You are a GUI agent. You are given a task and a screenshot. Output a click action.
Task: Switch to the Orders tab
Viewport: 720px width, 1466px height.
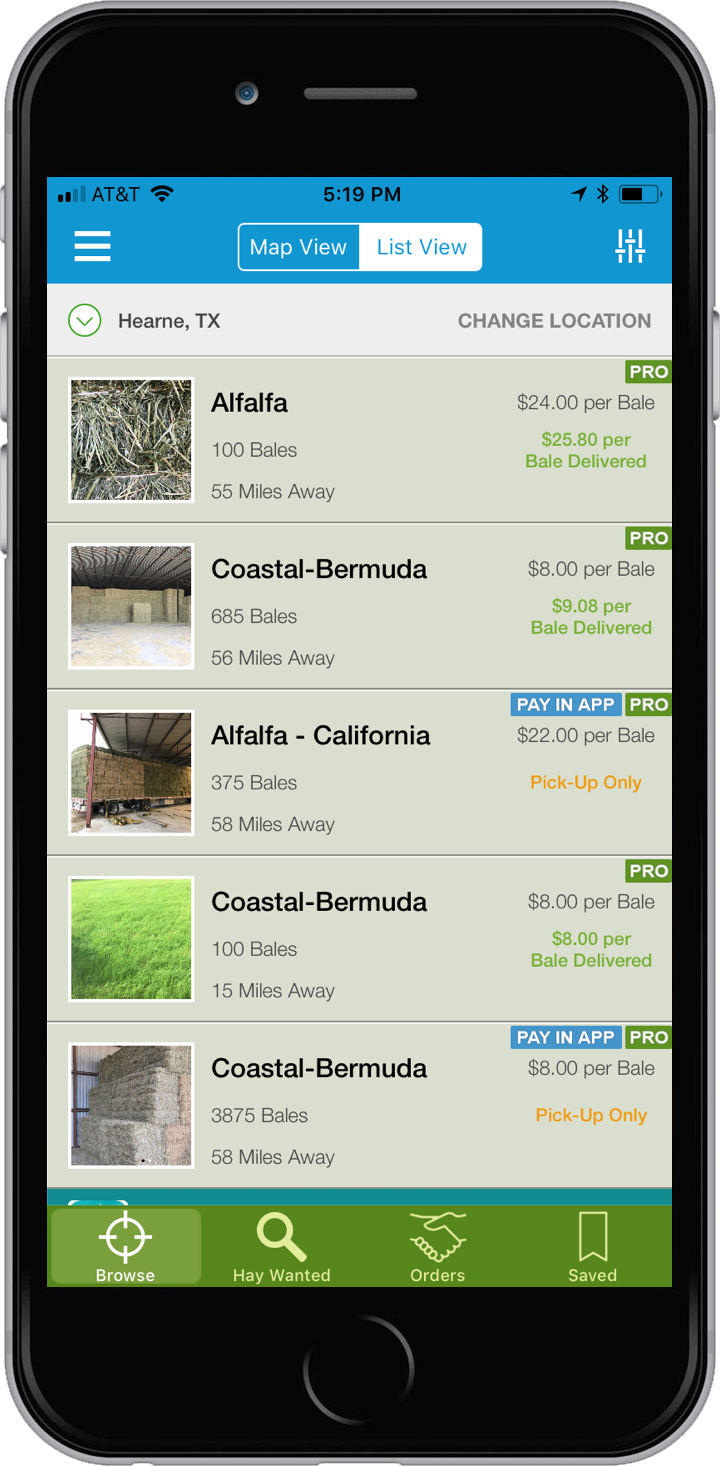(437, 1247)
